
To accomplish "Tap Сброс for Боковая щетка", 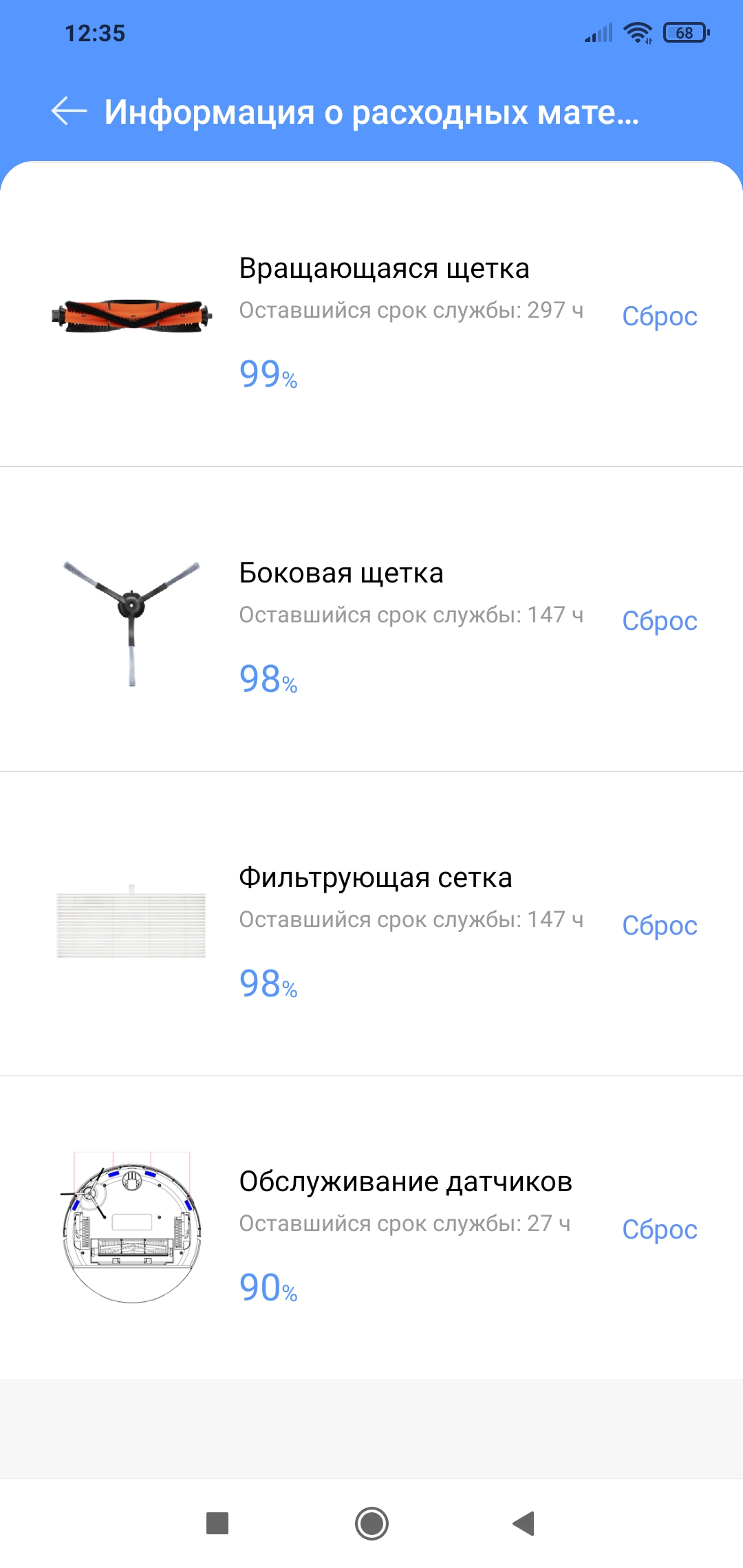I will pyautogui.click(x=659, y=621).
